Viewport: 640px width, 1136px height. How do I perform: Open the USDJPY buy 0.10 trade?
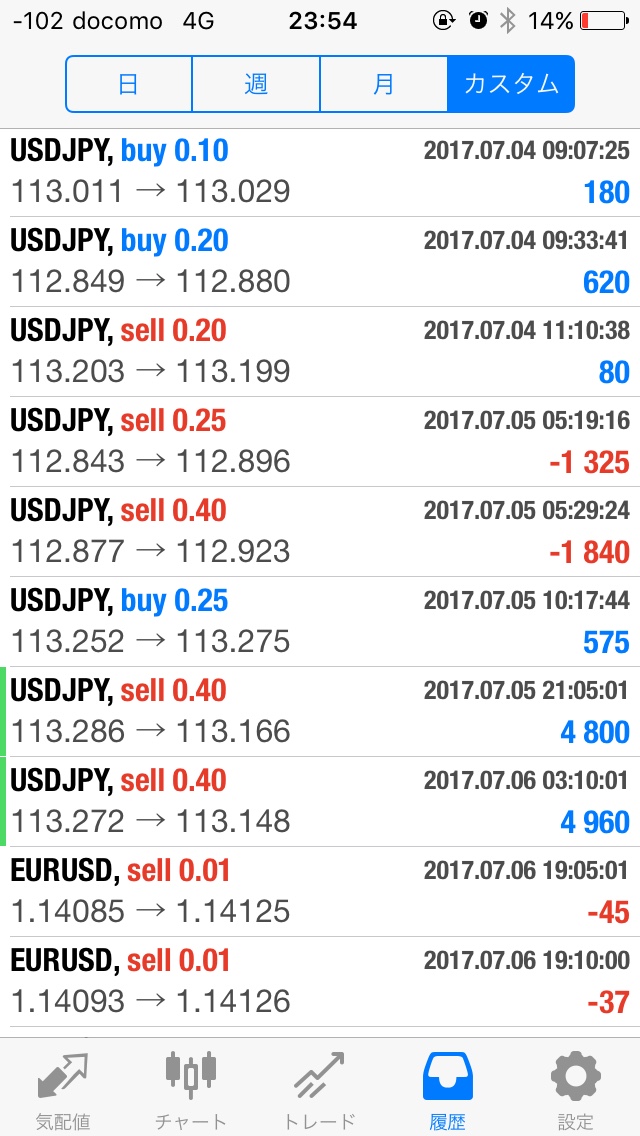[320, 172]
